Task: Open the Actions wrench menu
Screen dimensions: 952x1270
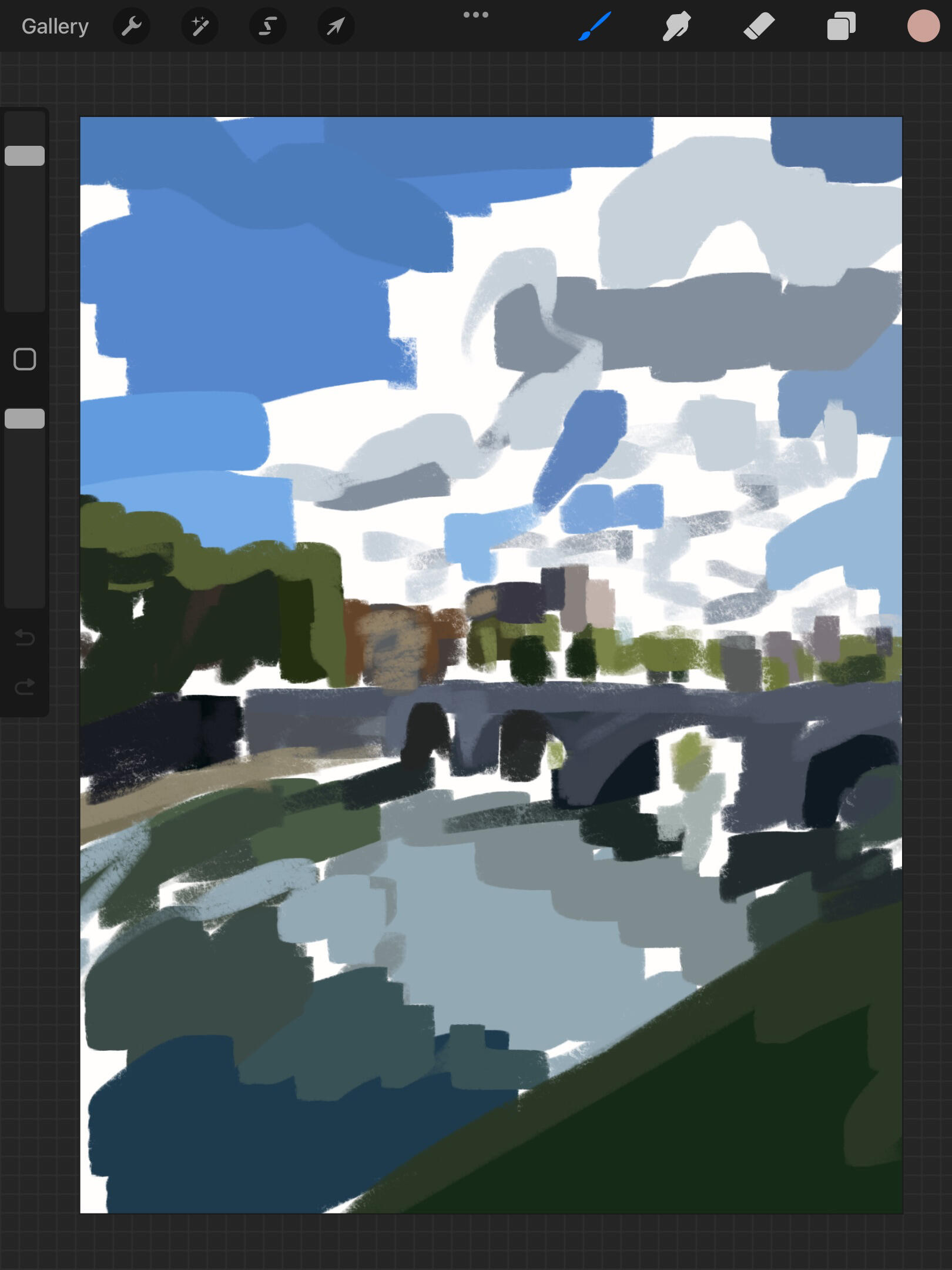Action: tap(132, 26)
